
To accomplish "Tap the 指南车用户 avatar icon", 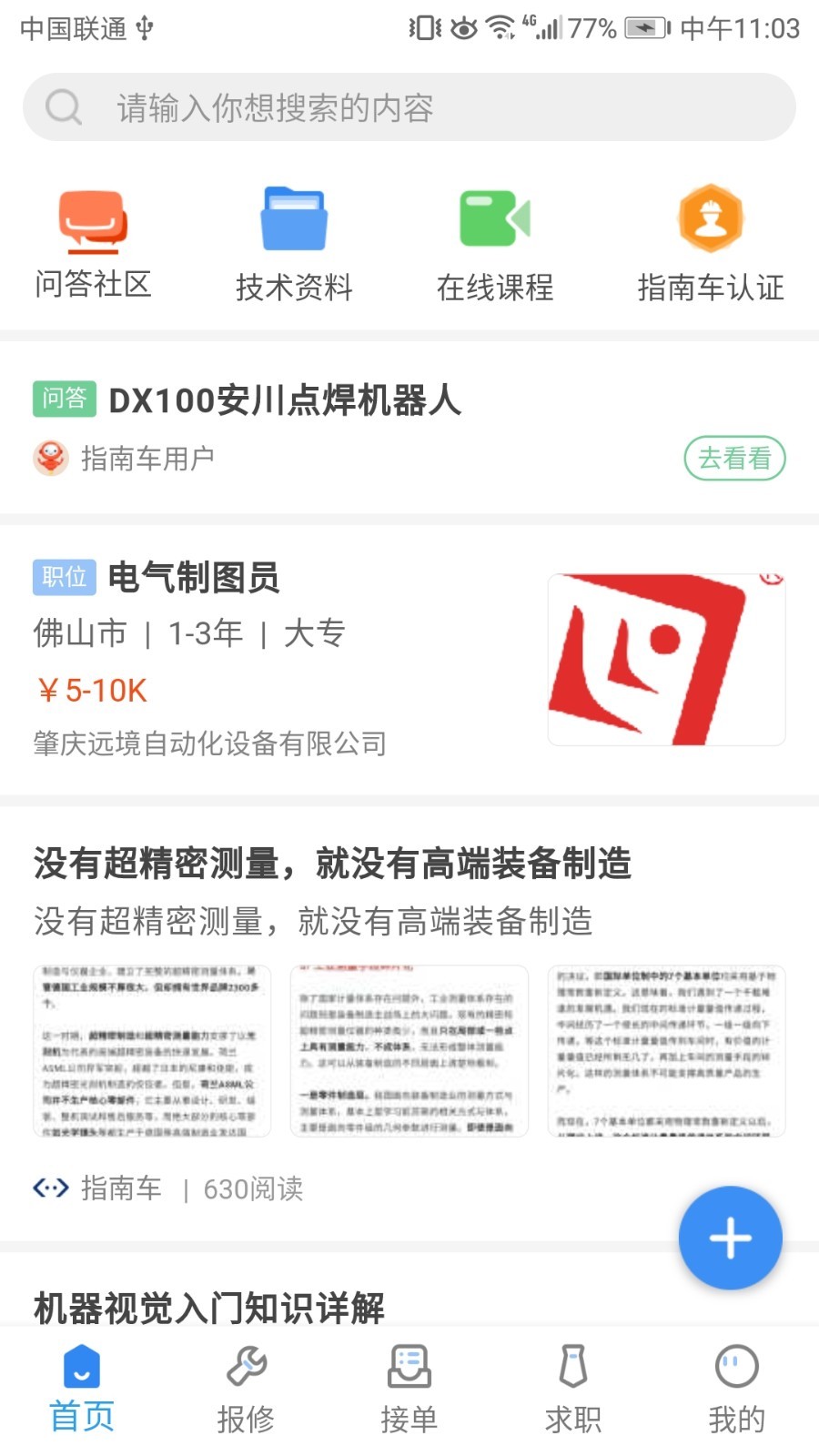I will tap(52, 459).
